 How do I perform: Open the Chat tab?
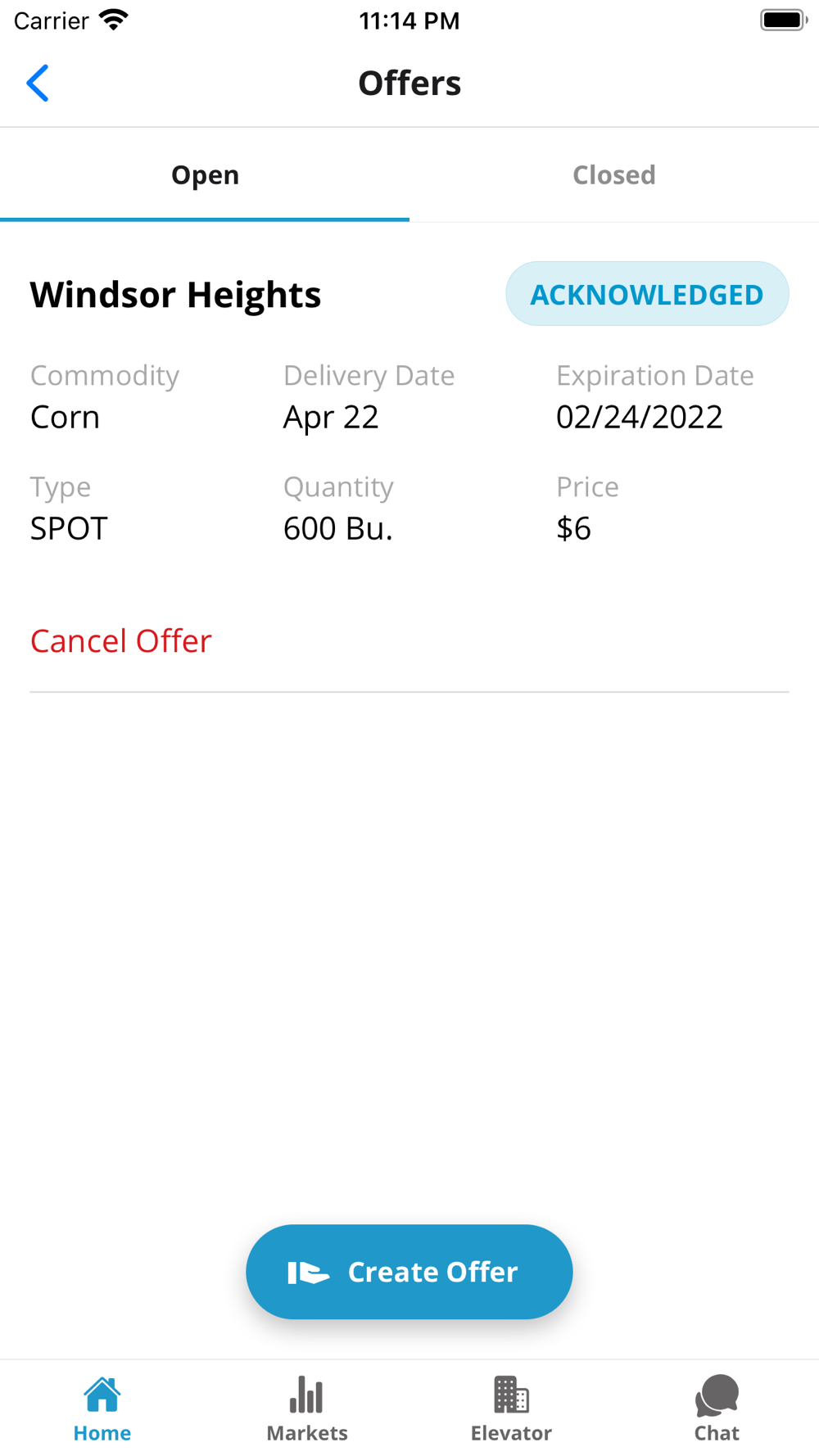click(717, 1409)
